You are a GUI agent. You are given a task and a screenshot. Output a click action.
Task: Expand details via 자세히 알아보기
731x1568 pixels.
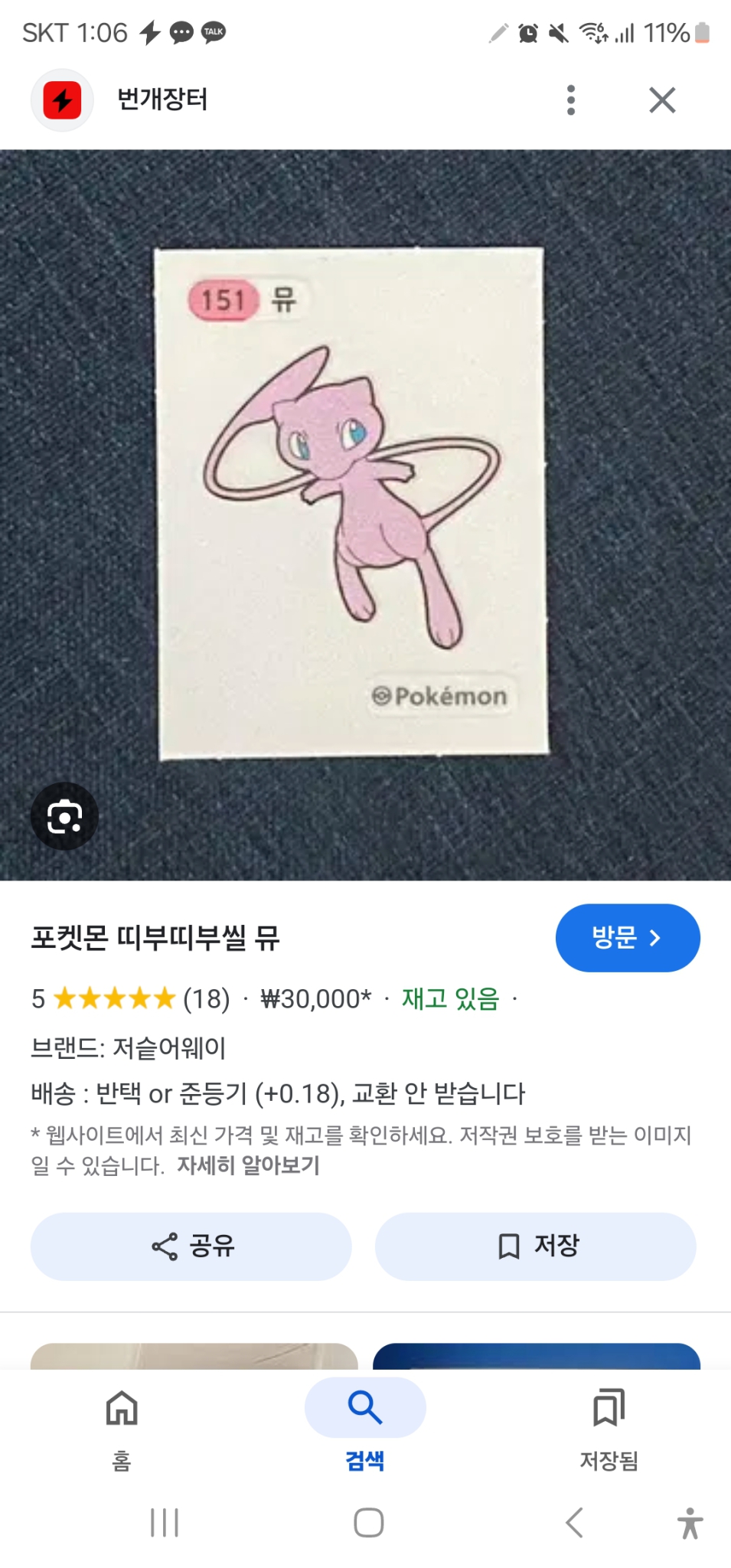coord(249,1166)
